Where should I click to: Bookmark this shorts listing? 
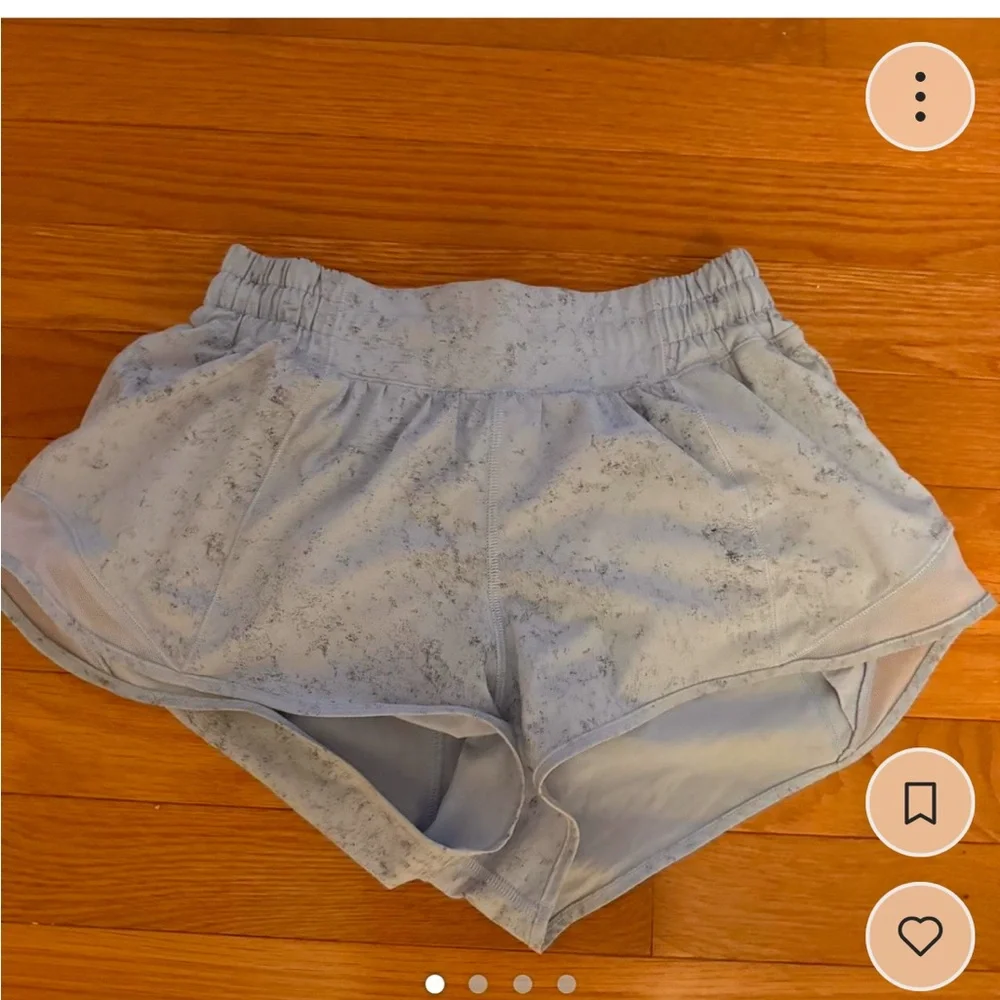920,802
